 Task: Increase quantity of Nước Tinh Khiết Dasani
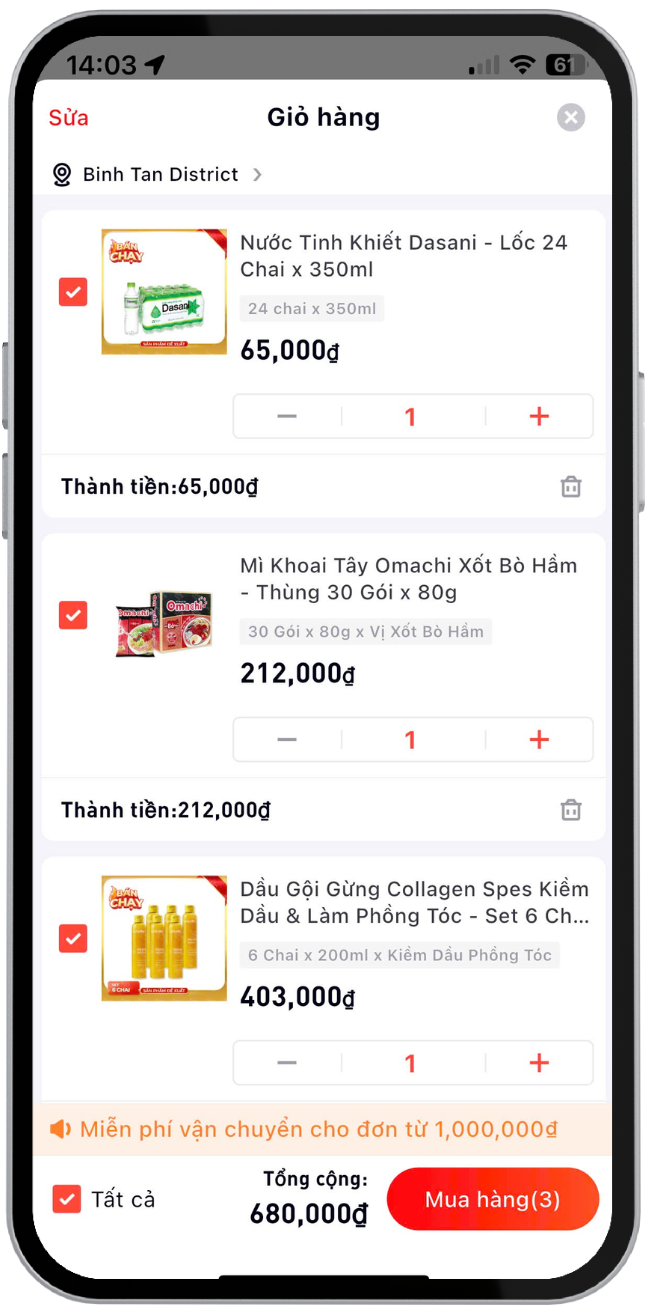[539, 416]
